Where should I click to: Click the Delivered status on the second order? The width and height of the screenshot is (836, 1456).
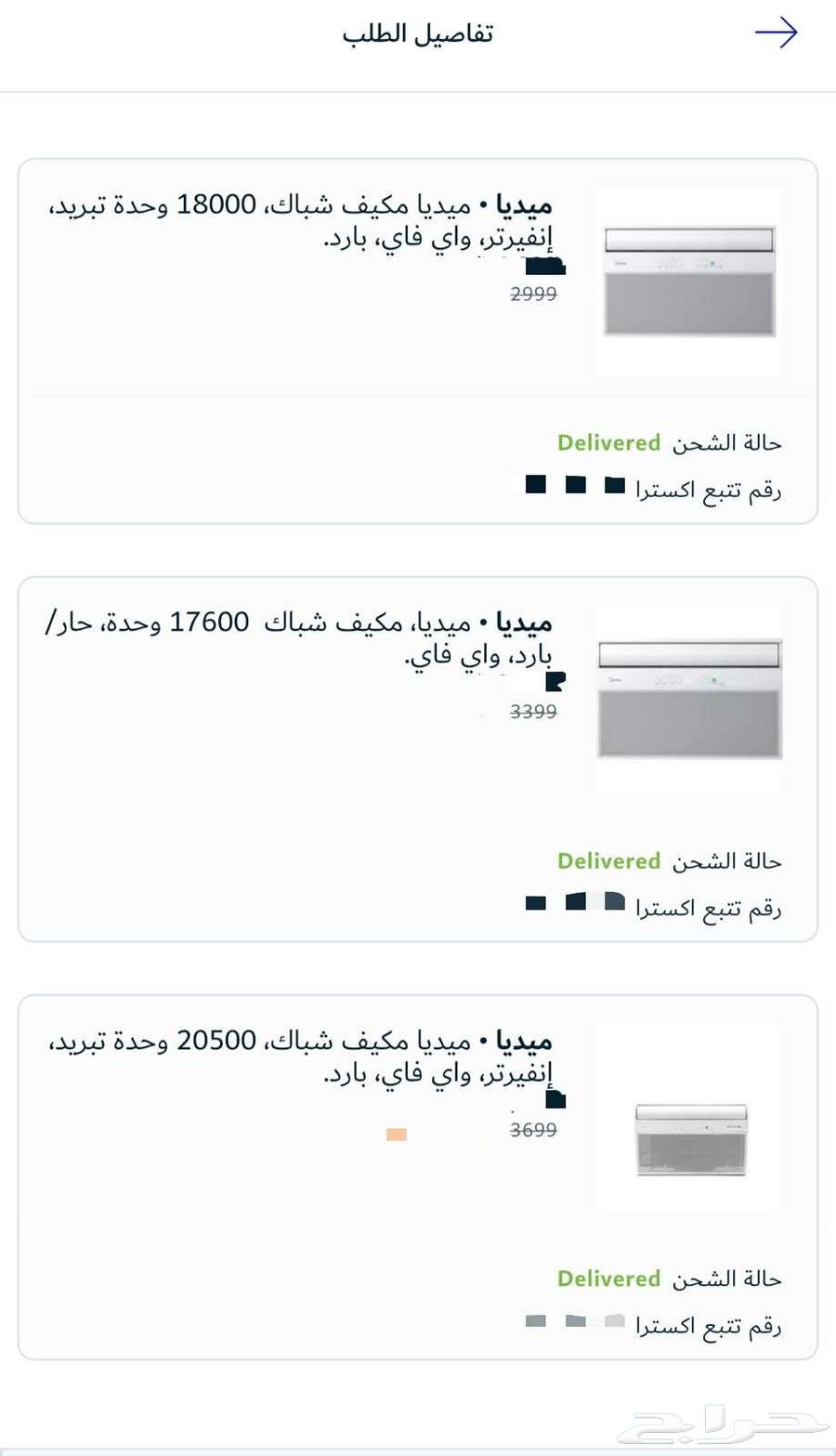click(609, 861)
